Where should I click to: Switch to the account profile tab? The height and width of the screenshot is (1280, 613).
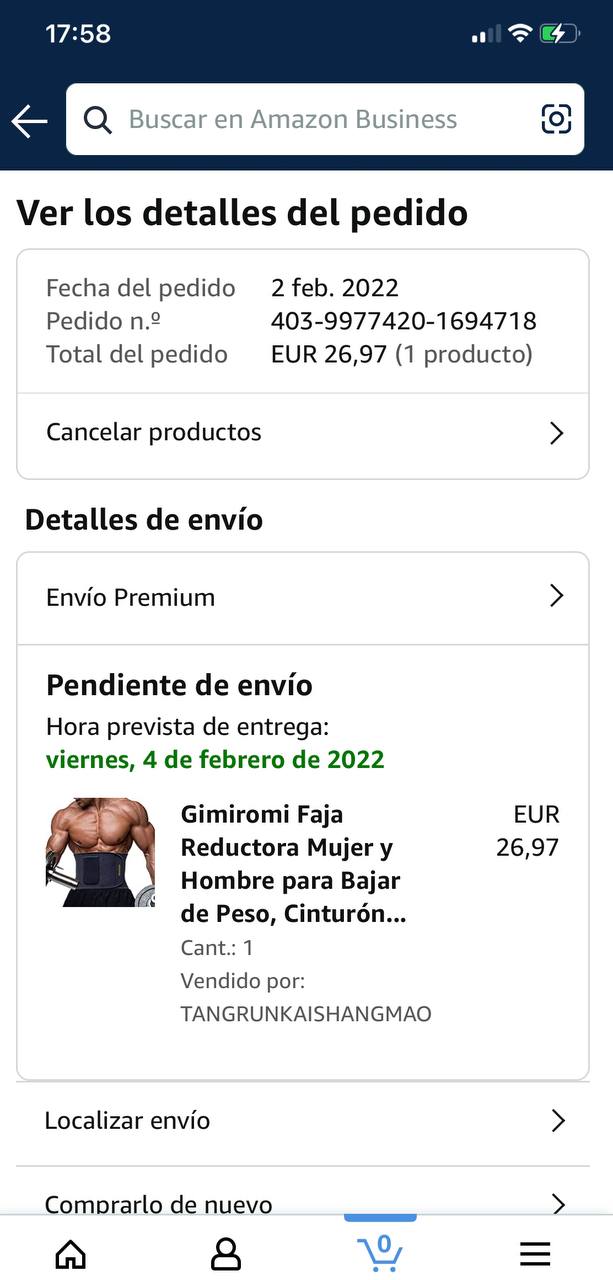tap(226, 1253)
